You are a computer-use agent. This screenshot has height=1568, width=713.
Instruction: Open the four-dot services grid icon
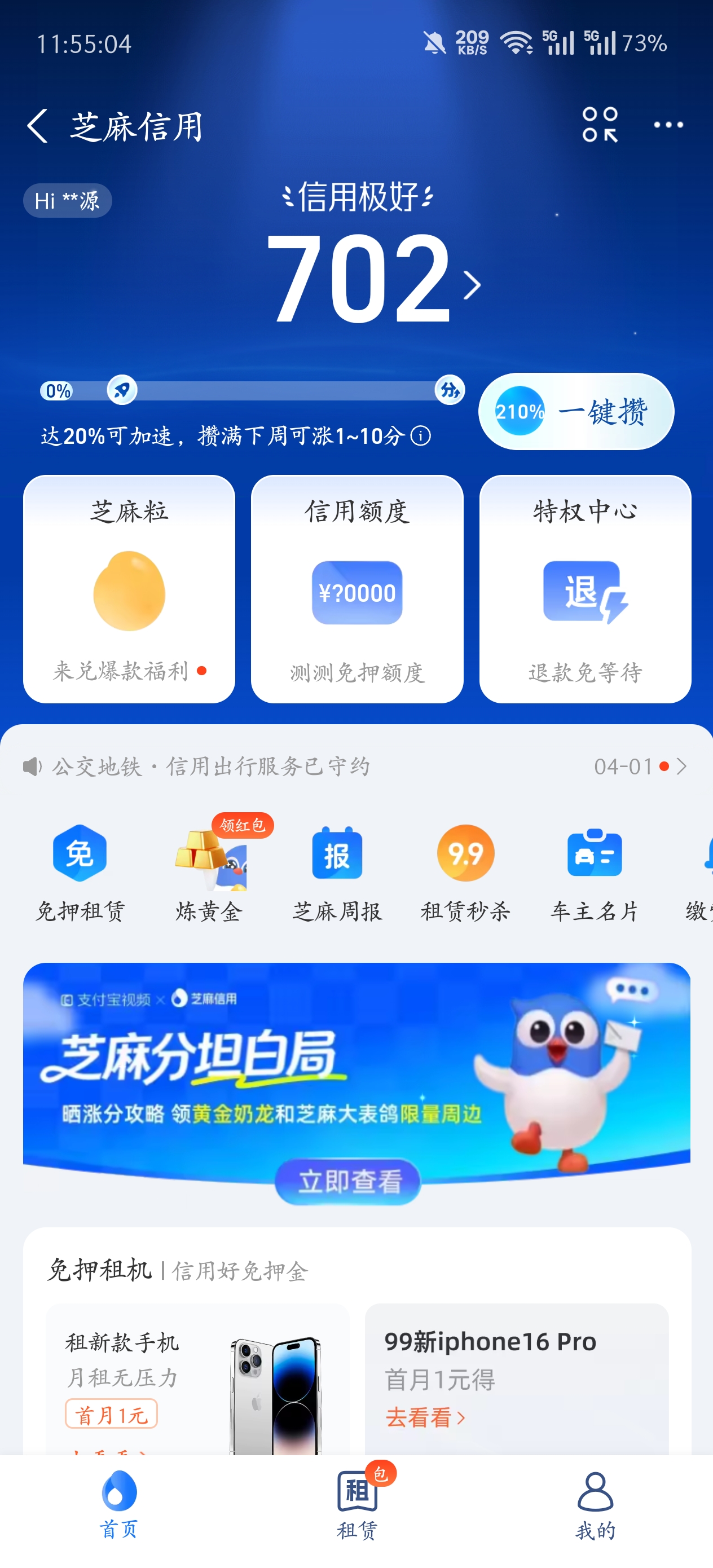(600, 125)
